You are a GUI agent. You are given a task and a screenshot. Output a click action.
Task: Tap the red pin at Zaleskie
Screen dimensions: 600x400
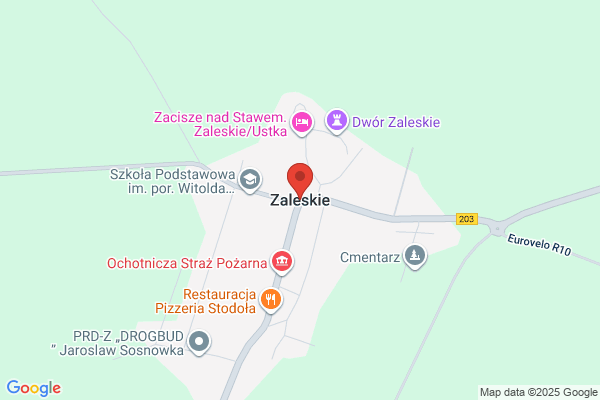(300, 180)
